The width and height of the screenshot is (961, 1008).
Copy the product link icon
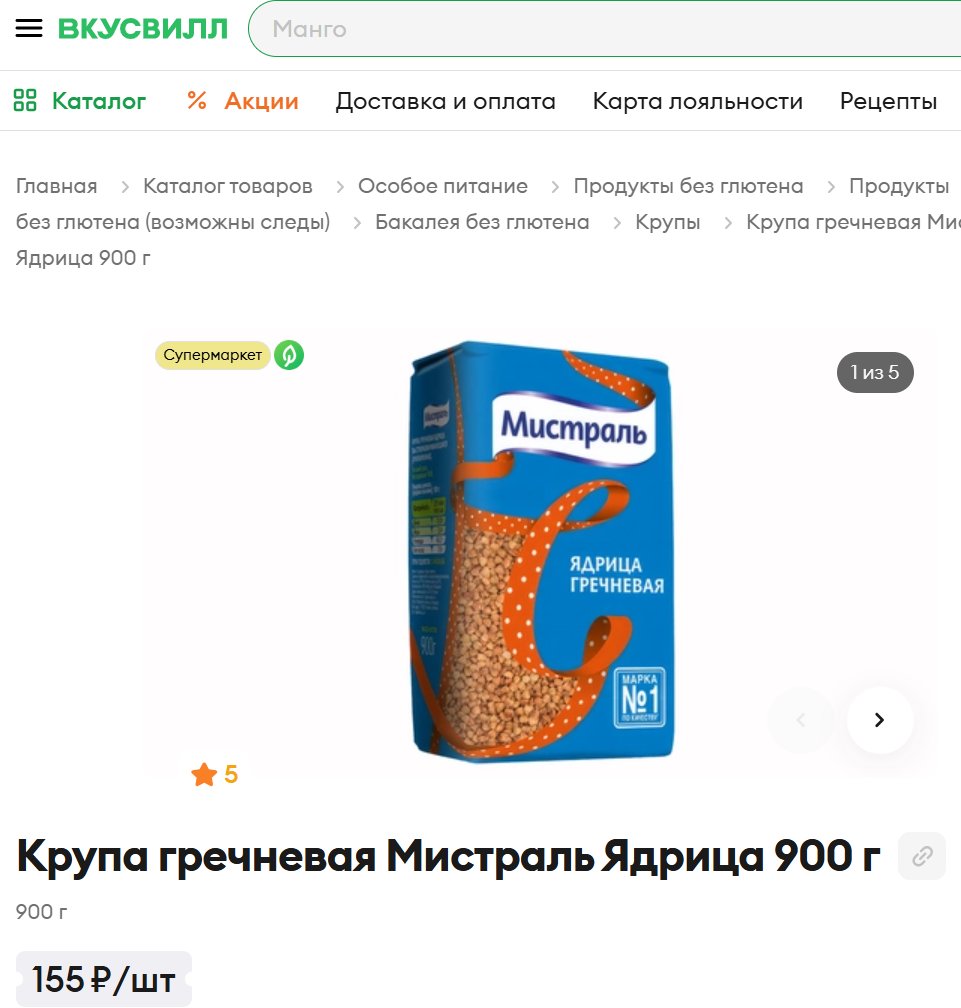(921, 857)
